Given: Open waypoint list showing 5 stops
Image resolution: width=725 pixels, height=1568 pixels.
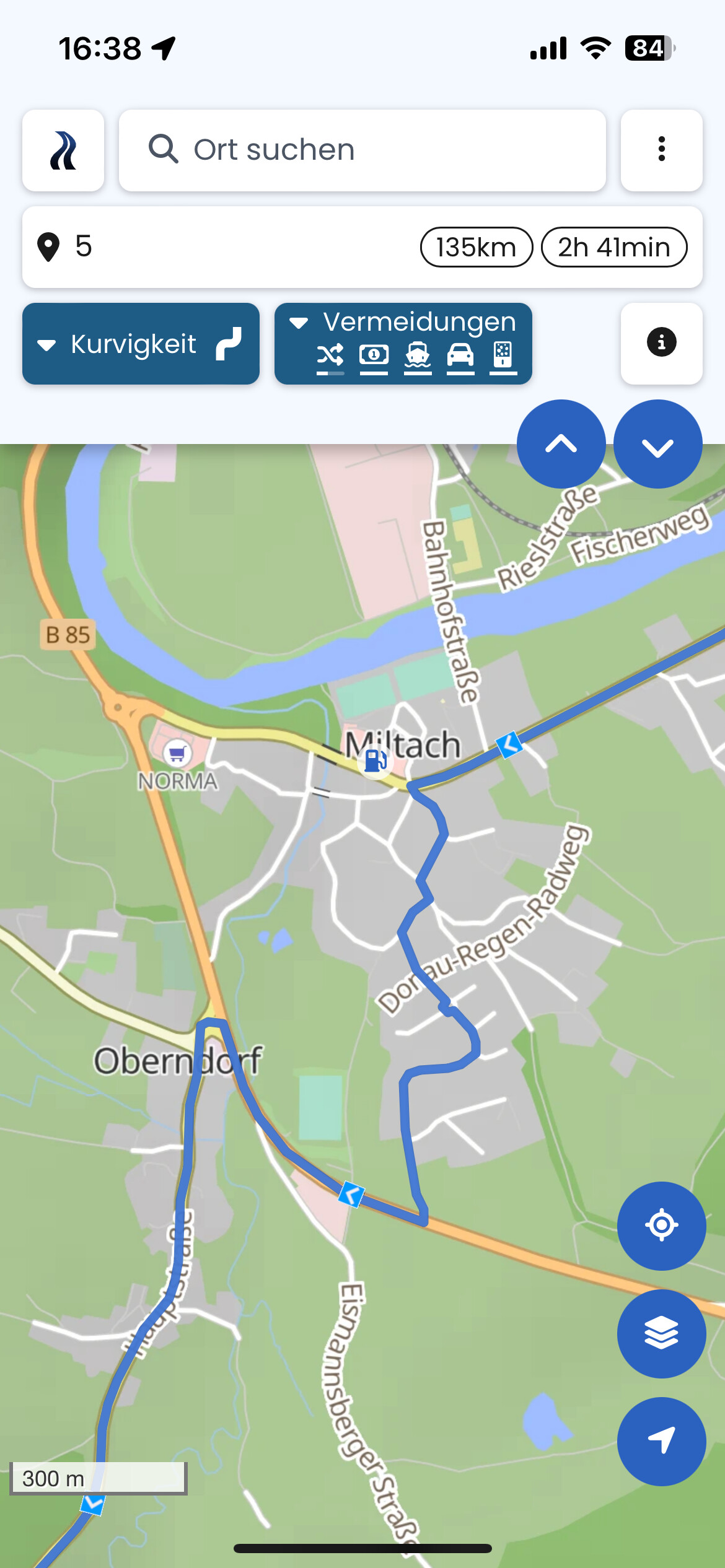Looking at the screenshot, I should pos(362,247).
